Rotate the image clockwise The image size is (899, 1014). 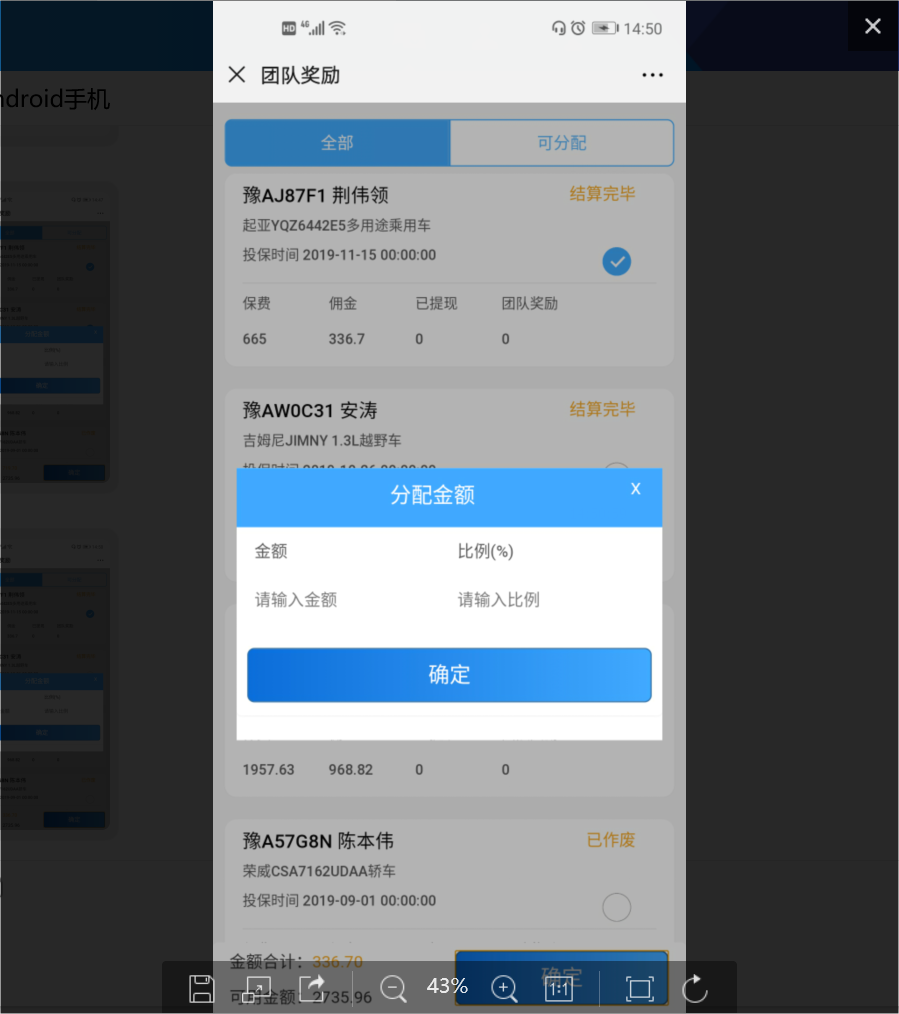695,988
